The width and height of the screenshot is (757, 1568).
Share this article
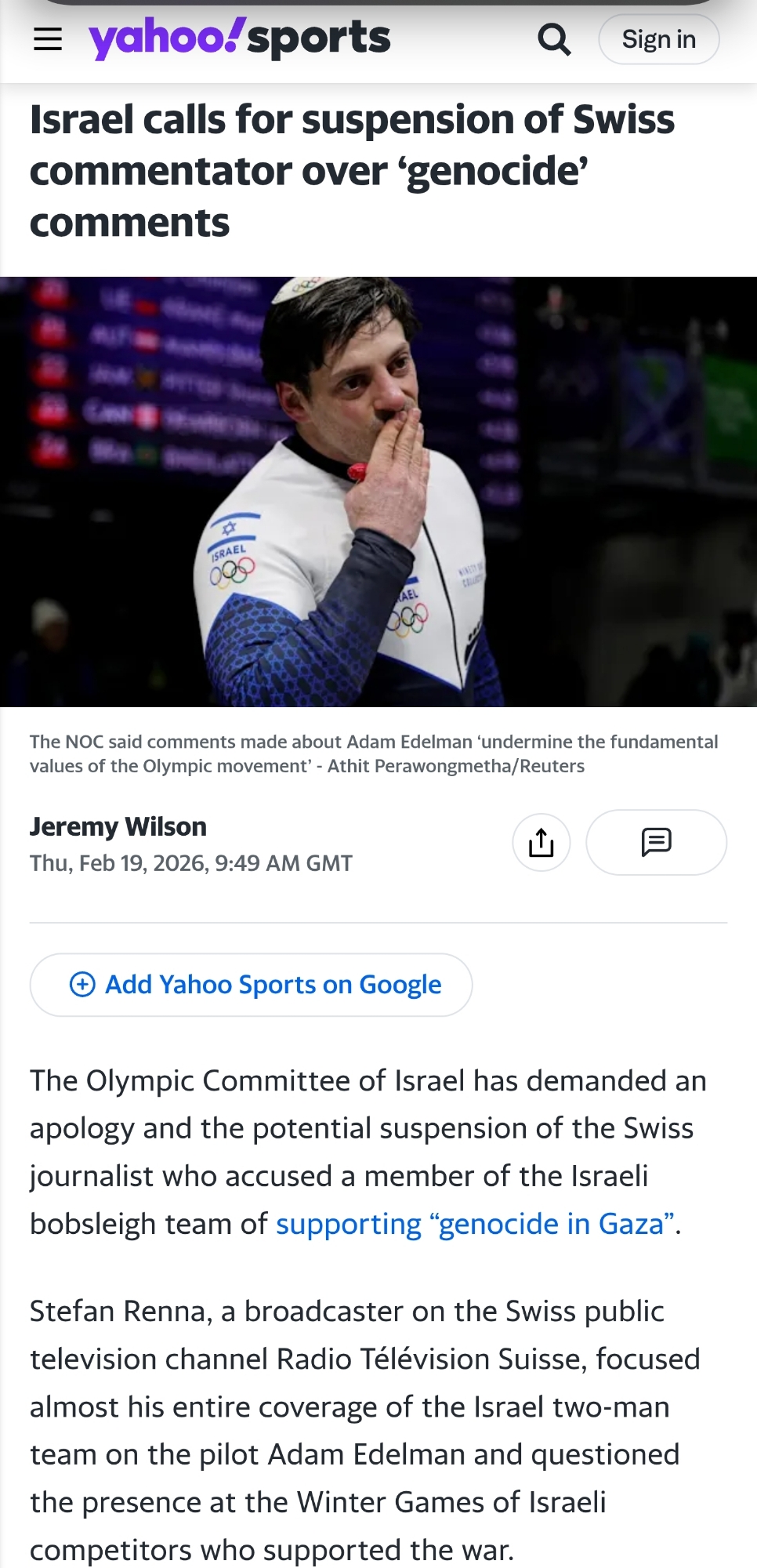(x=541, y=842)
